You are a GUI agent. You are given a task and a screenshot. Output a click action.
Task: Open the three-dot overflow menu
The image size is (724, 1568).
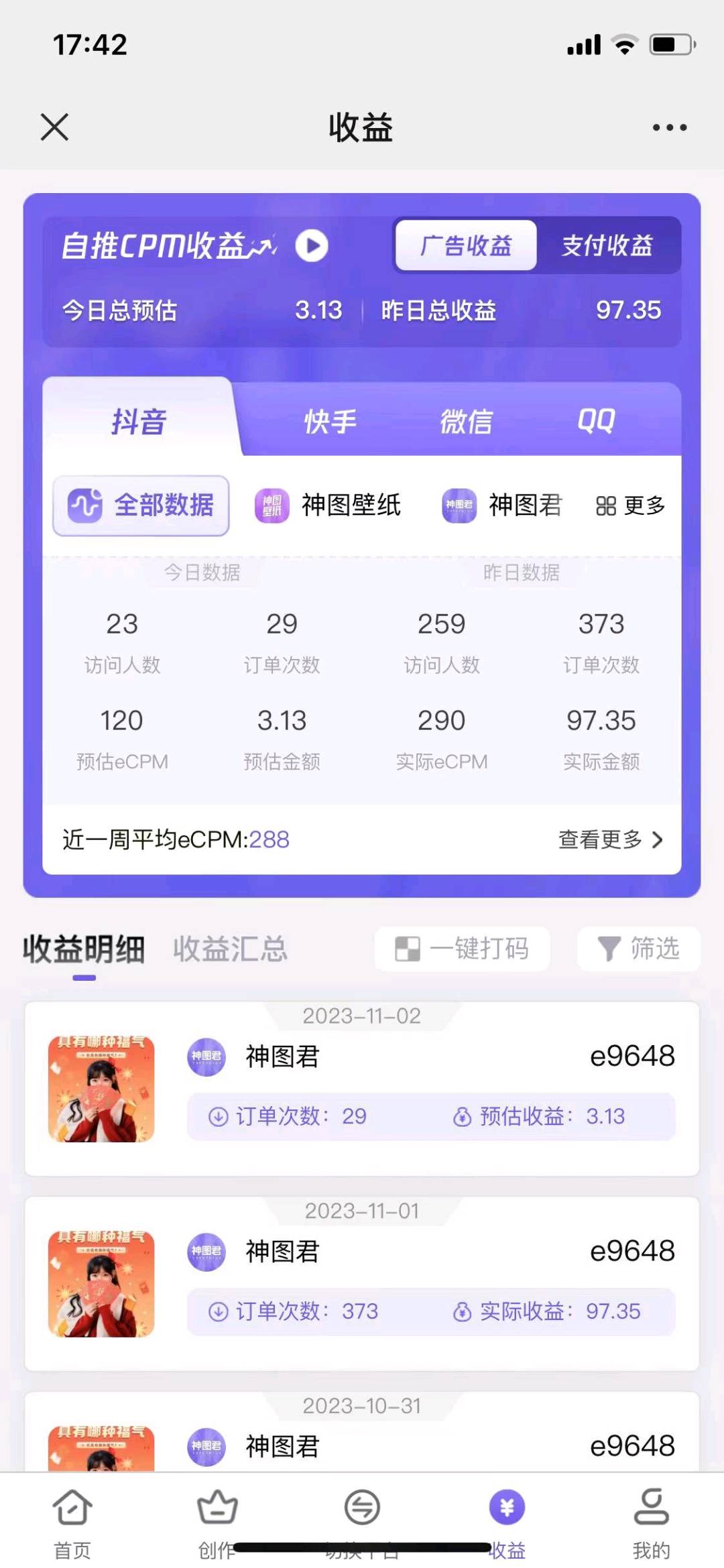669,127
